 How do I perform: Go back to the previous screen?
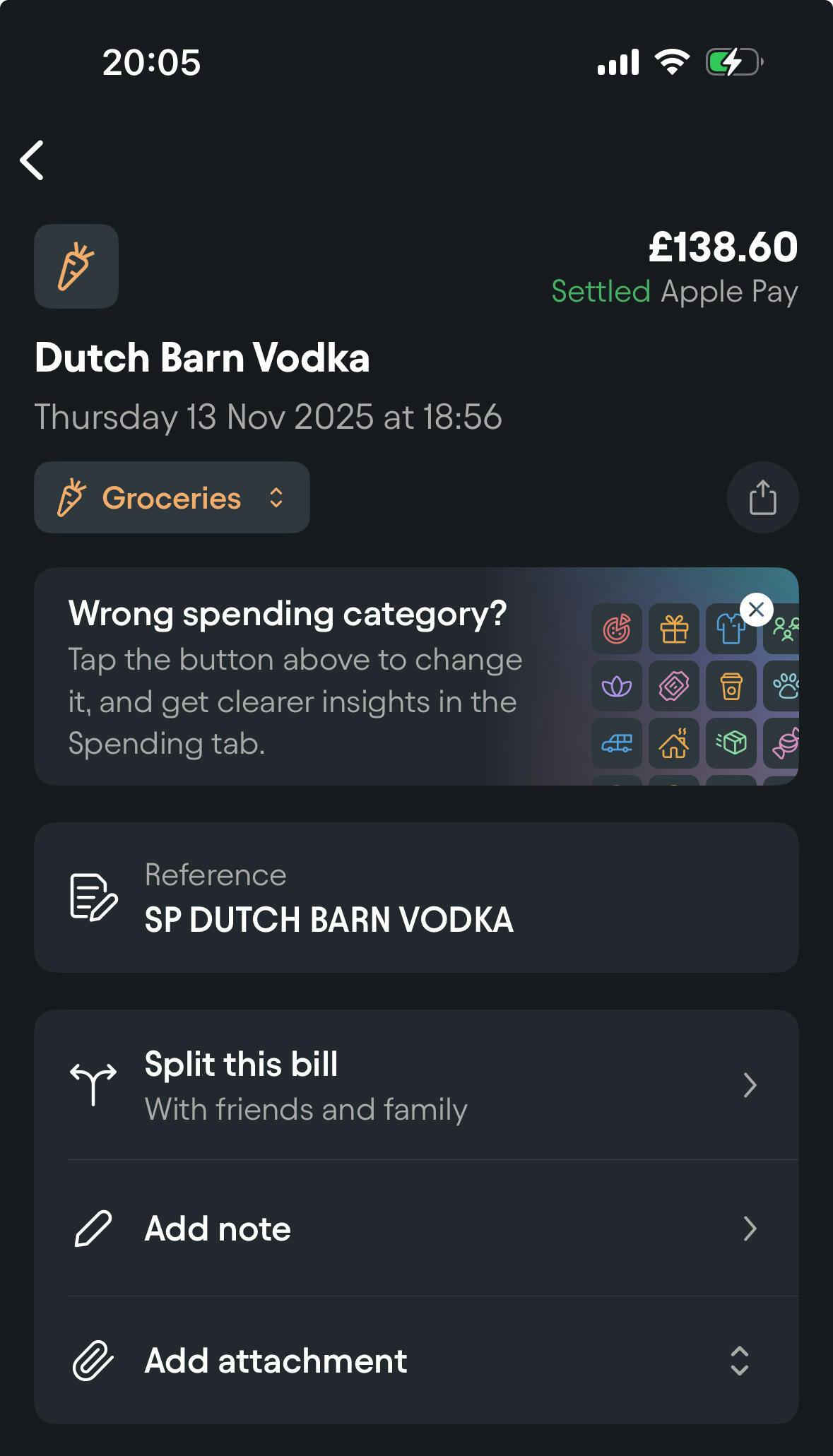(x=33, y=160)
